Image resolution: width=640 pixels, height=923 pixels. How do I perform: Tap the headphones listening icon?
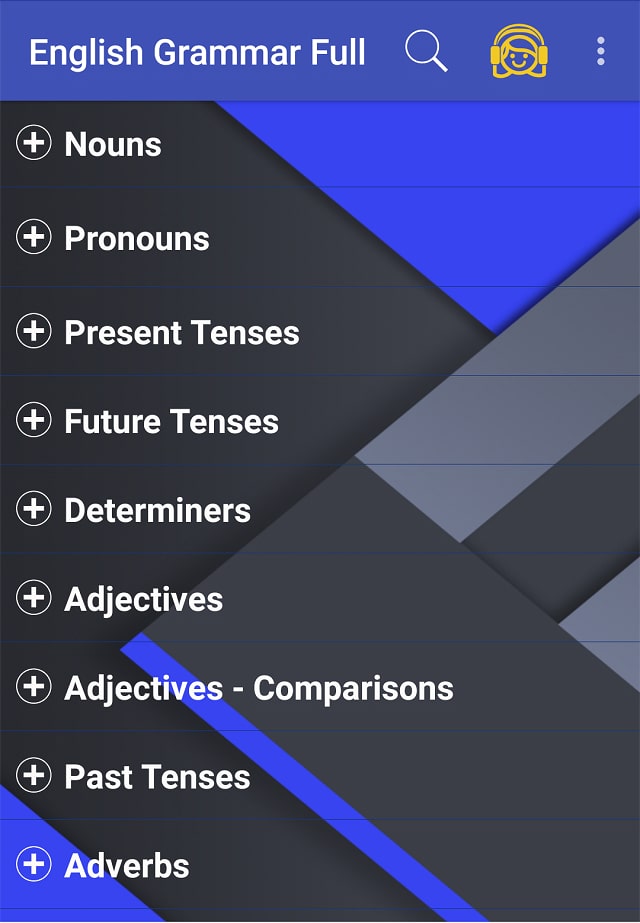point(518,51)
